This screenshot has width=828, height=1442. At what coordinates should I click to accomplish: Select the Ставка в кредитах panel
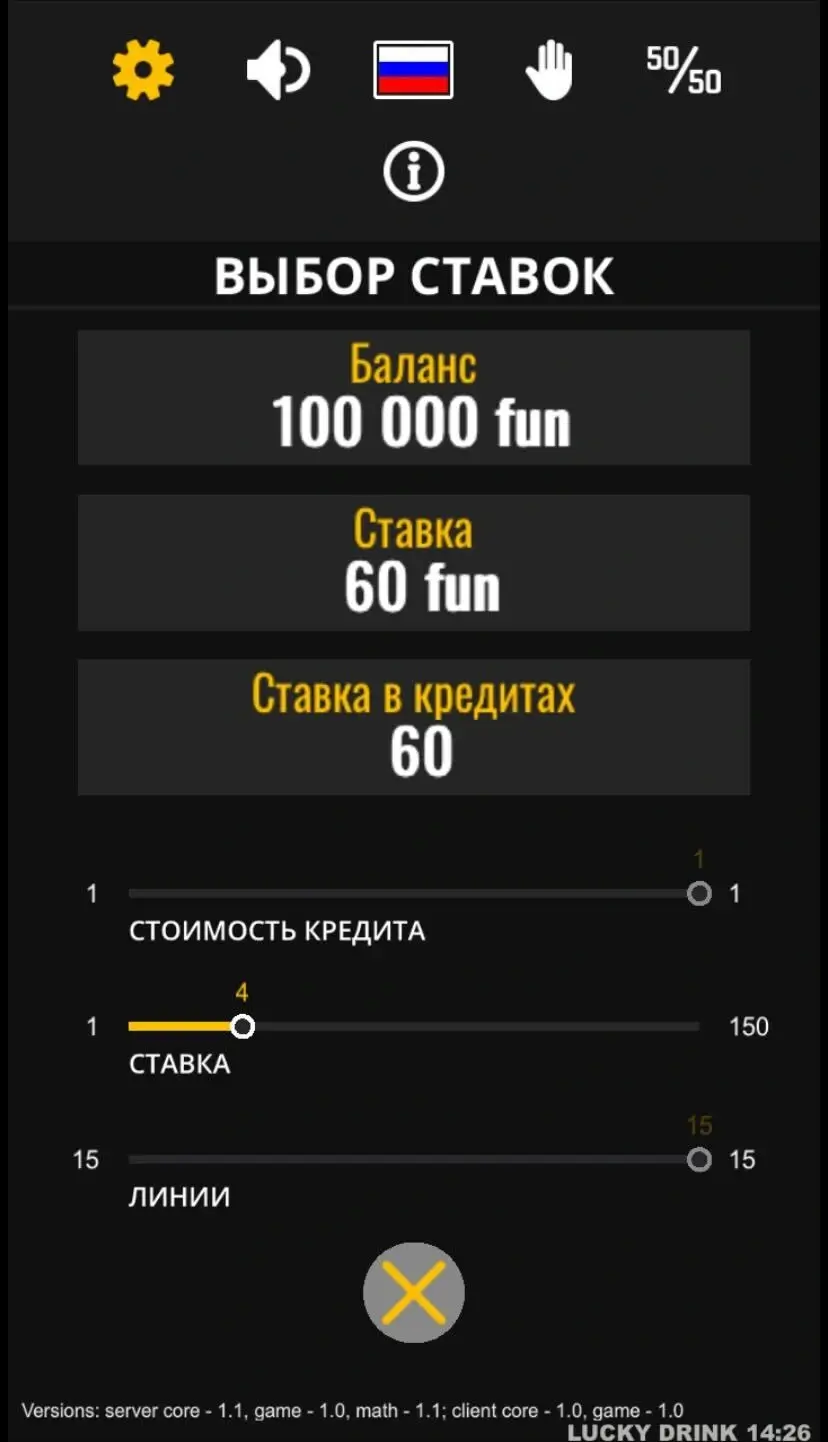tap(414, 726)
